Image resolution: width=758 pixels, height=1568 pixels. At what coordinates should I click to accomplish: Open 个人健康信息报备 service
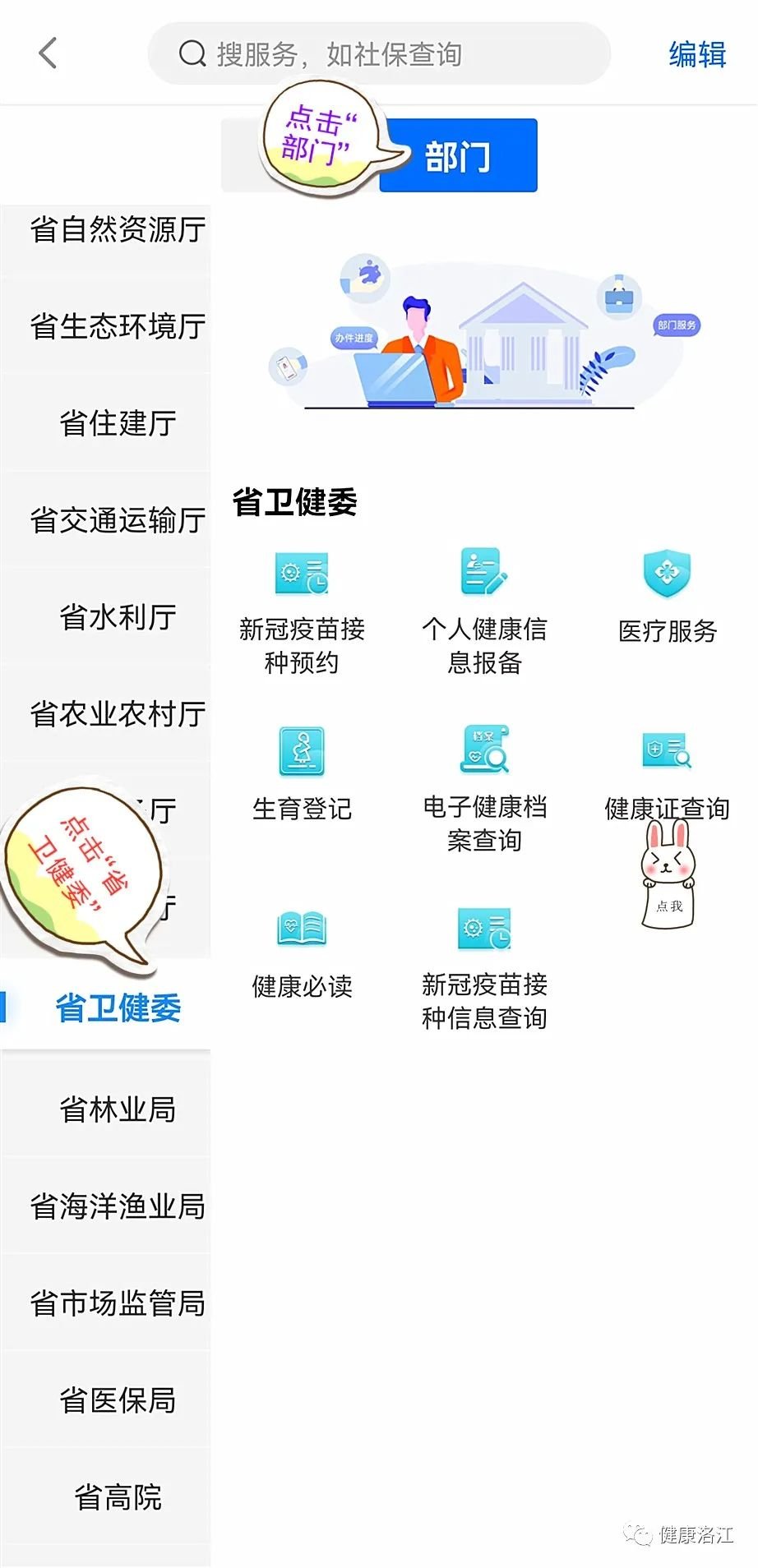point(484,612)
